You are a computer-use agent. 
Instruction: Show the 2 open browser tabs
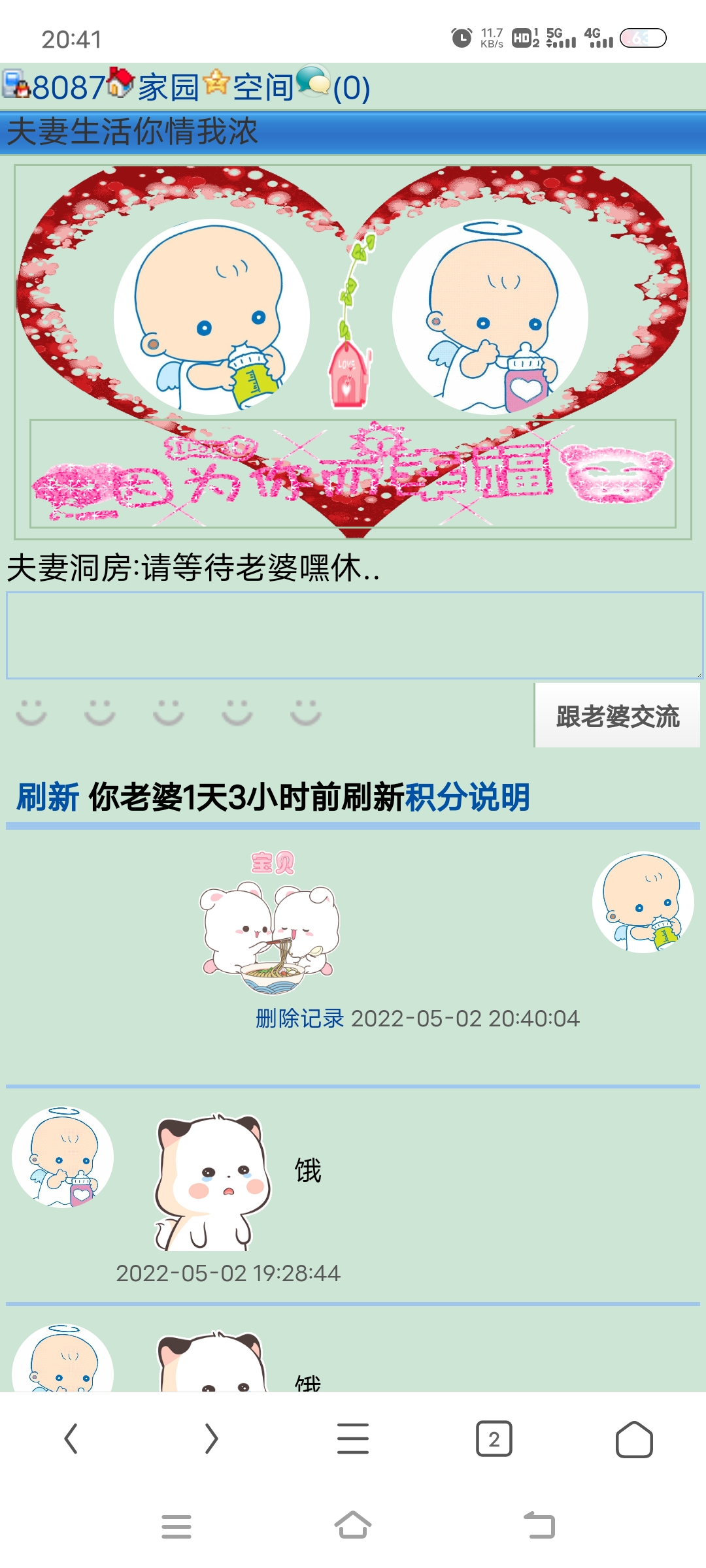pos(494,1439)
